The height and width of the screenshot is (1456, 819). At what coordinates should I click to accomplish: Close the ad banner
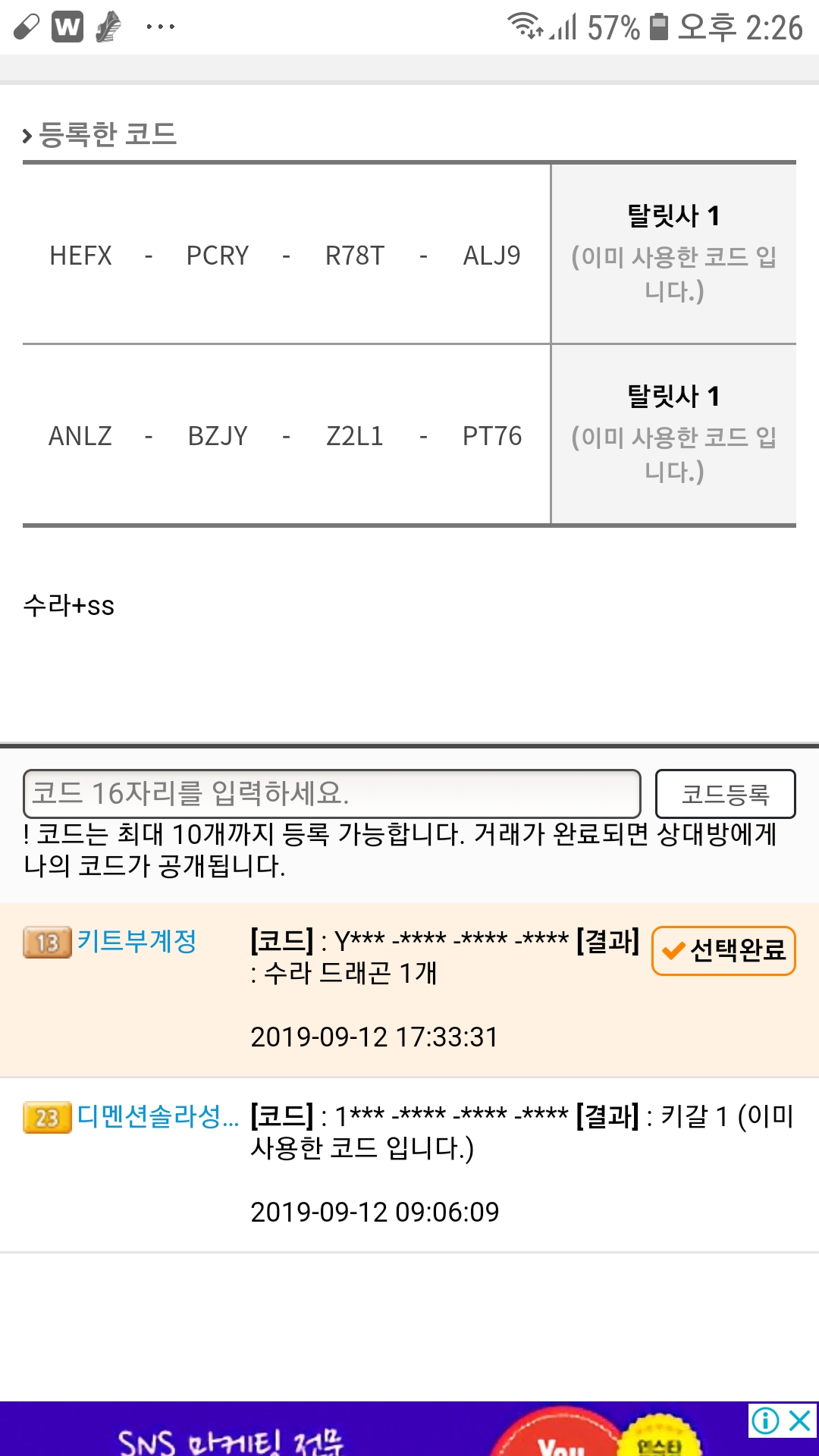tap(800, 1420)
